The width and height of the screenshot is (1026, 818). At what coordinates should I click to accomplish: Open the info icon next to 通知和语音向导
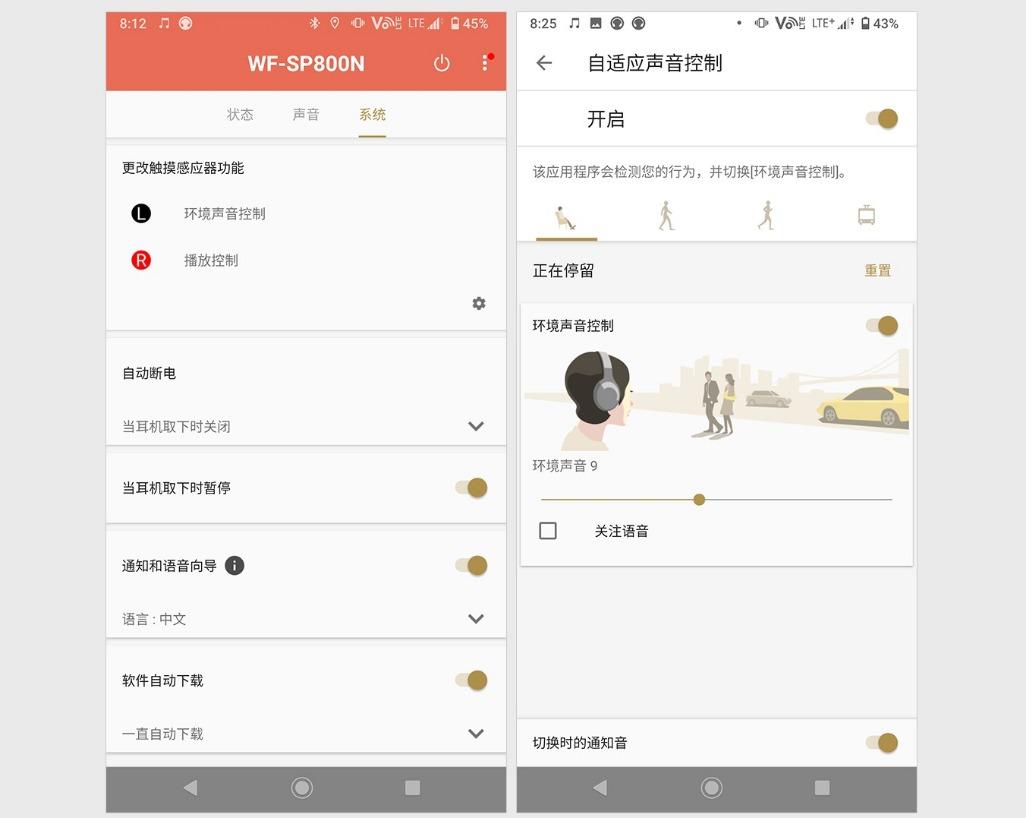click(234, 565)
